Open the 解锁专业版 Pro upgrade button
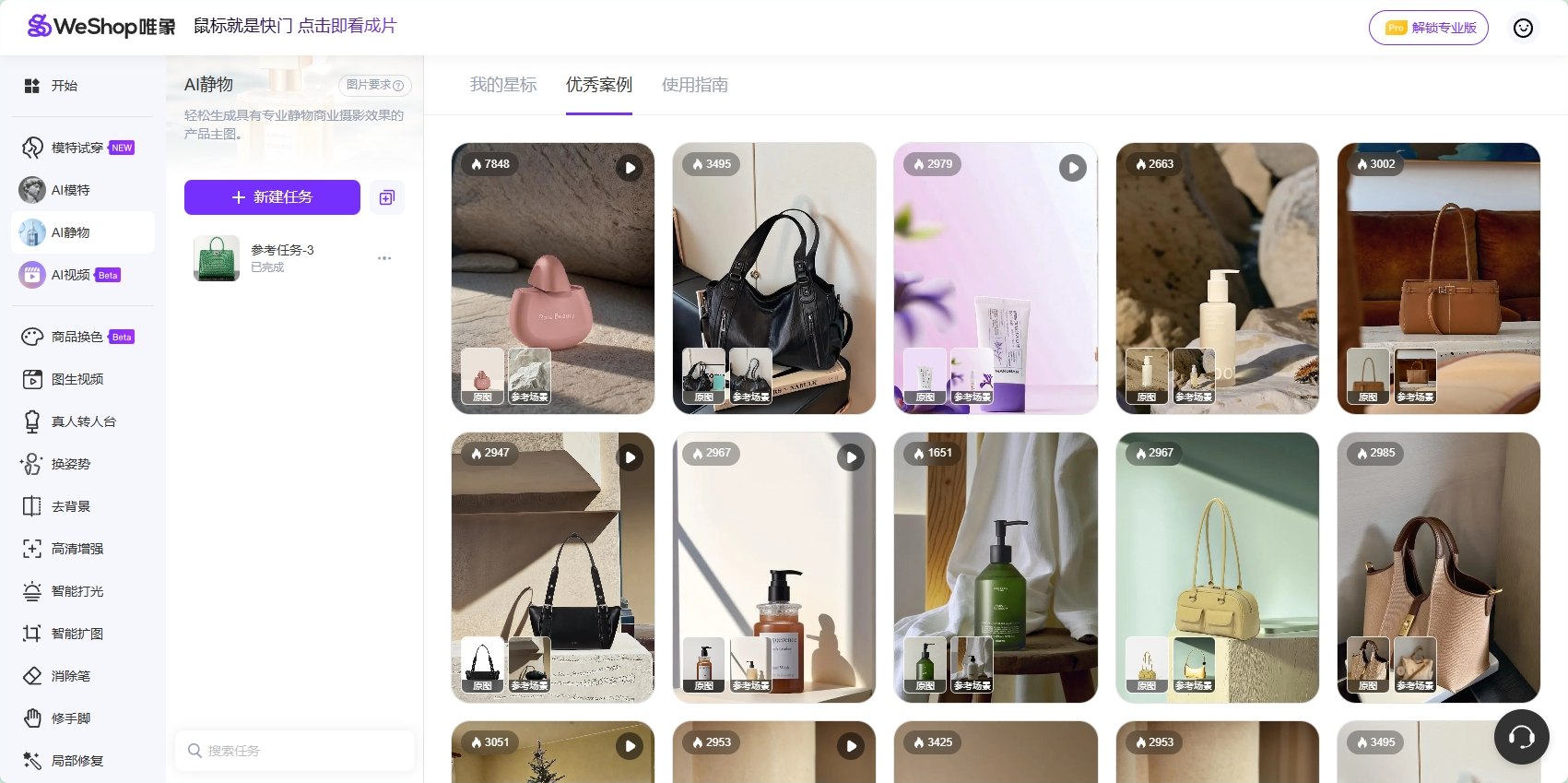This screenshot has height=783, width=1568. (x=1428, y=28)
